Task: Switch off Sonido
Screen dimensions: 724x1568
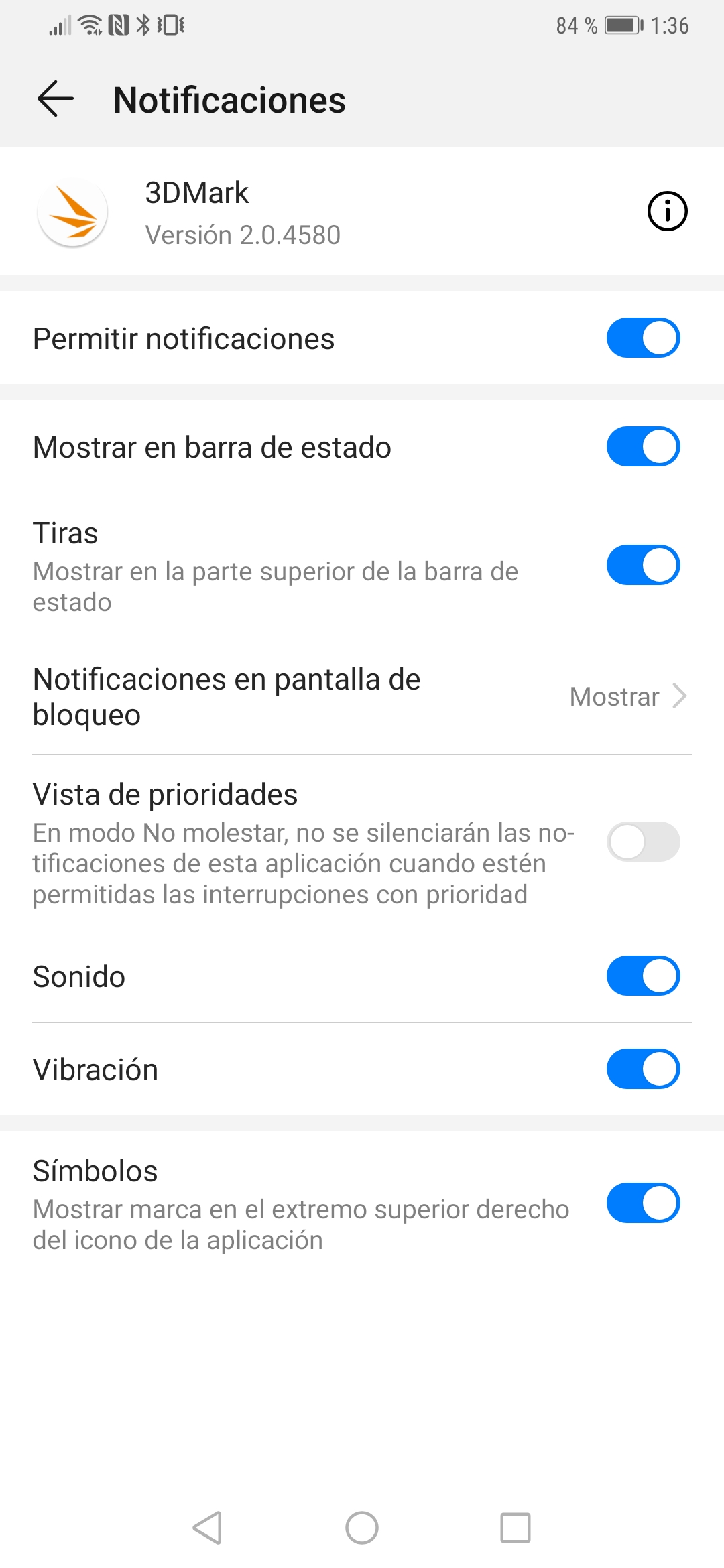Action: click(x=643, y=976)
